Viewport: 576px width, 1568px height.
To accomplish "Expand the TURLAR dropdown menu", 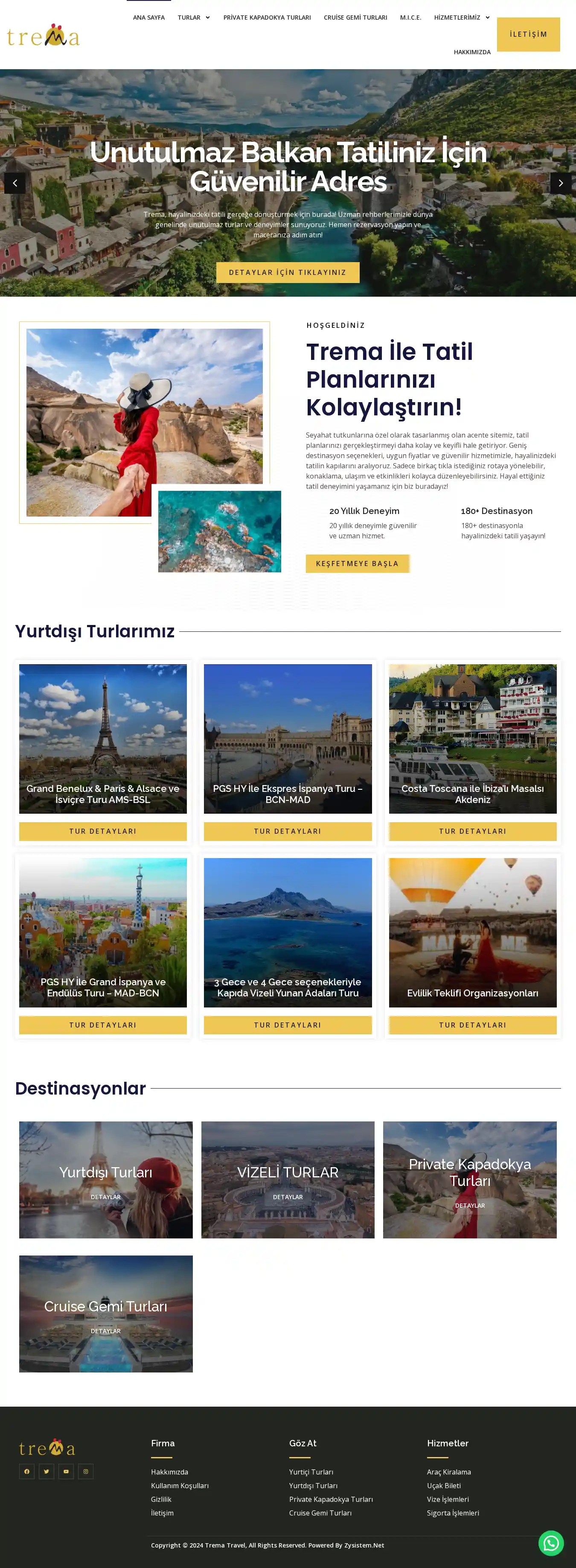I will [x=193, y=18].
